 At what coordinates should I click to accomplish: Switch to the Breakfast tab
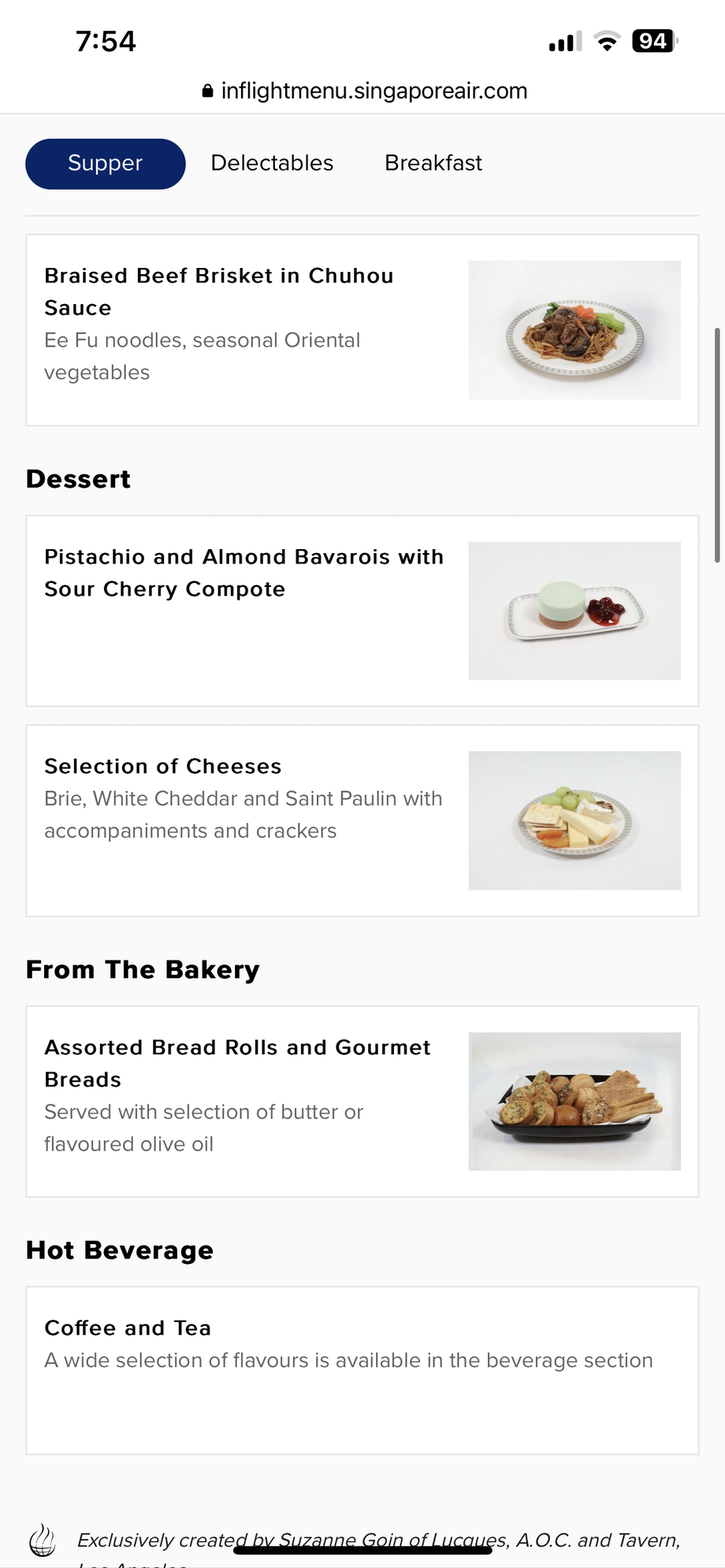click(433, 163)
